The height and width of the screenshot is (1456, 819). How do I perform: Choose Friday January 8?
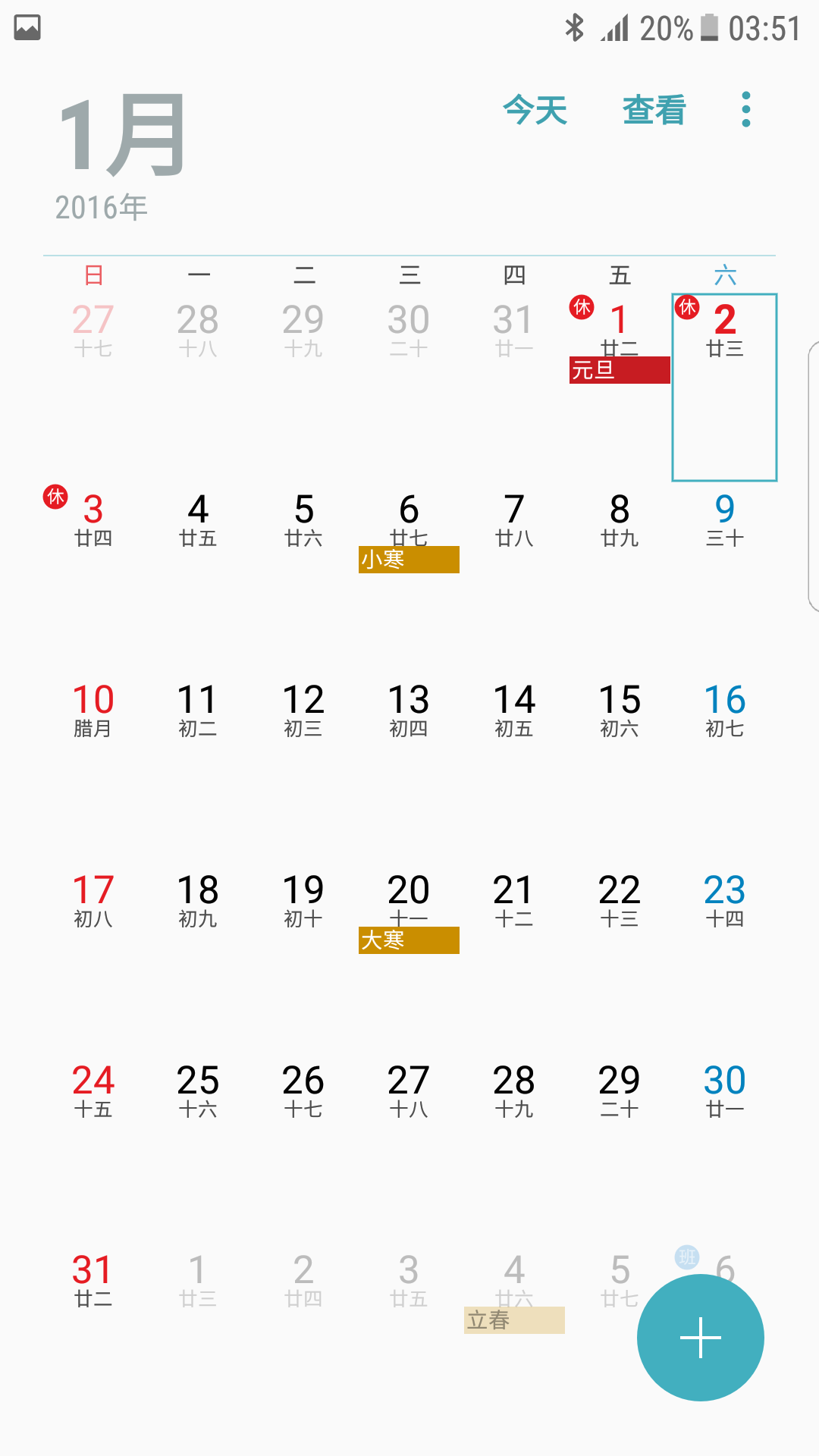pos(620,519)
